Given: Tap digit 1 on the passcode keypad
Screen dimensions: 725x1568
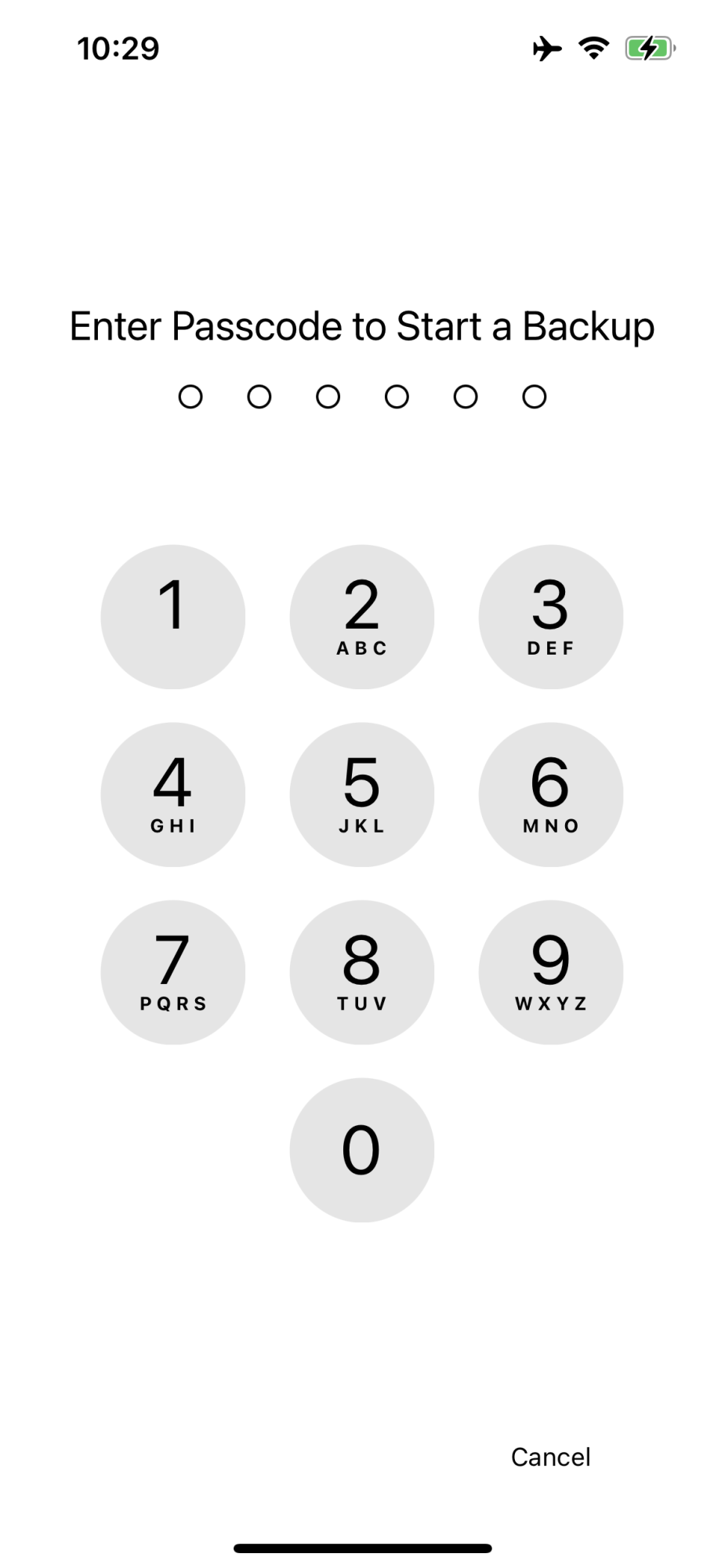Looking at the screenshot, I should pos(172,616).
